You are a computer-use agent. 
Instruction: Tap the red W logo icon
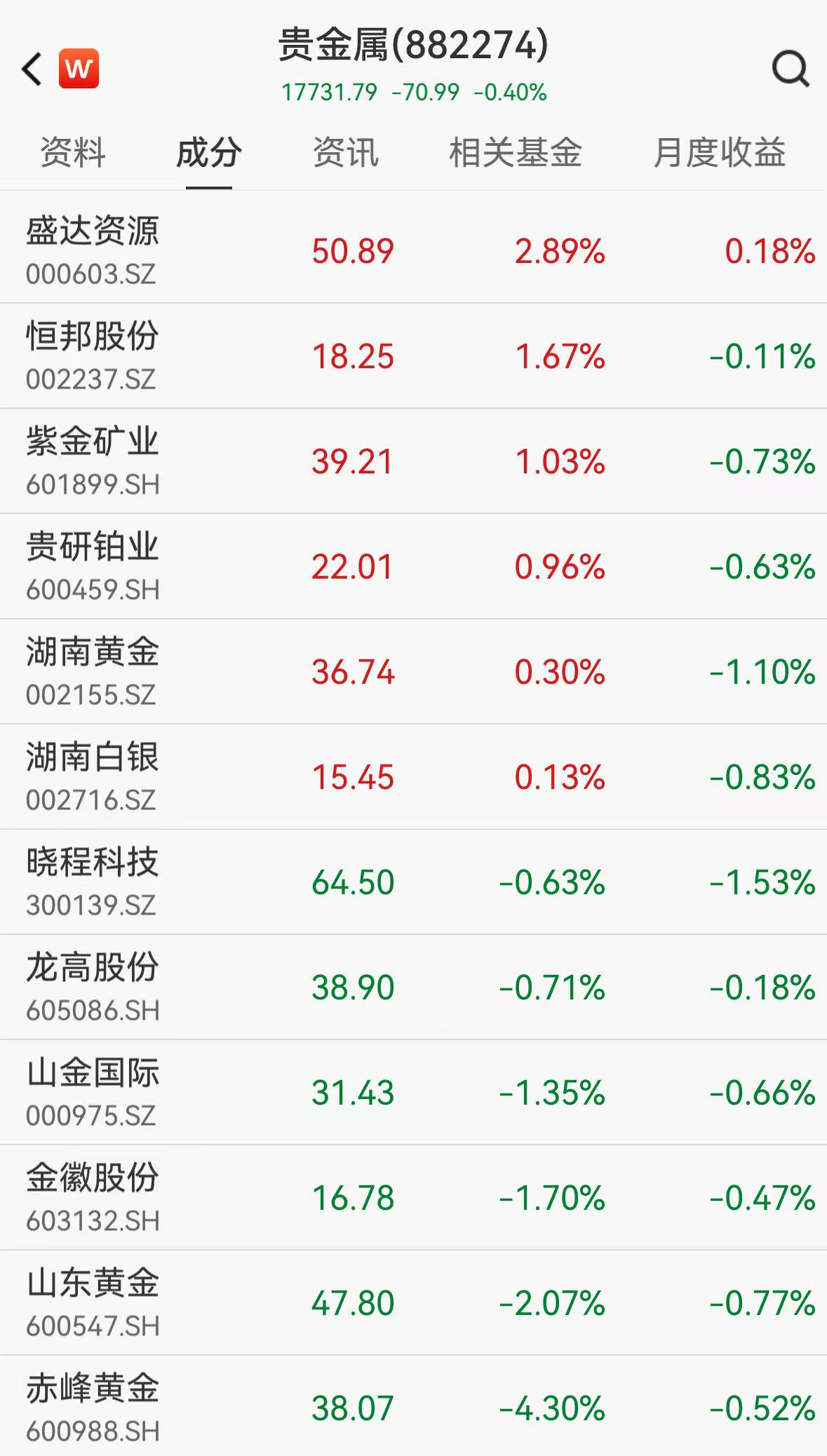79,69
